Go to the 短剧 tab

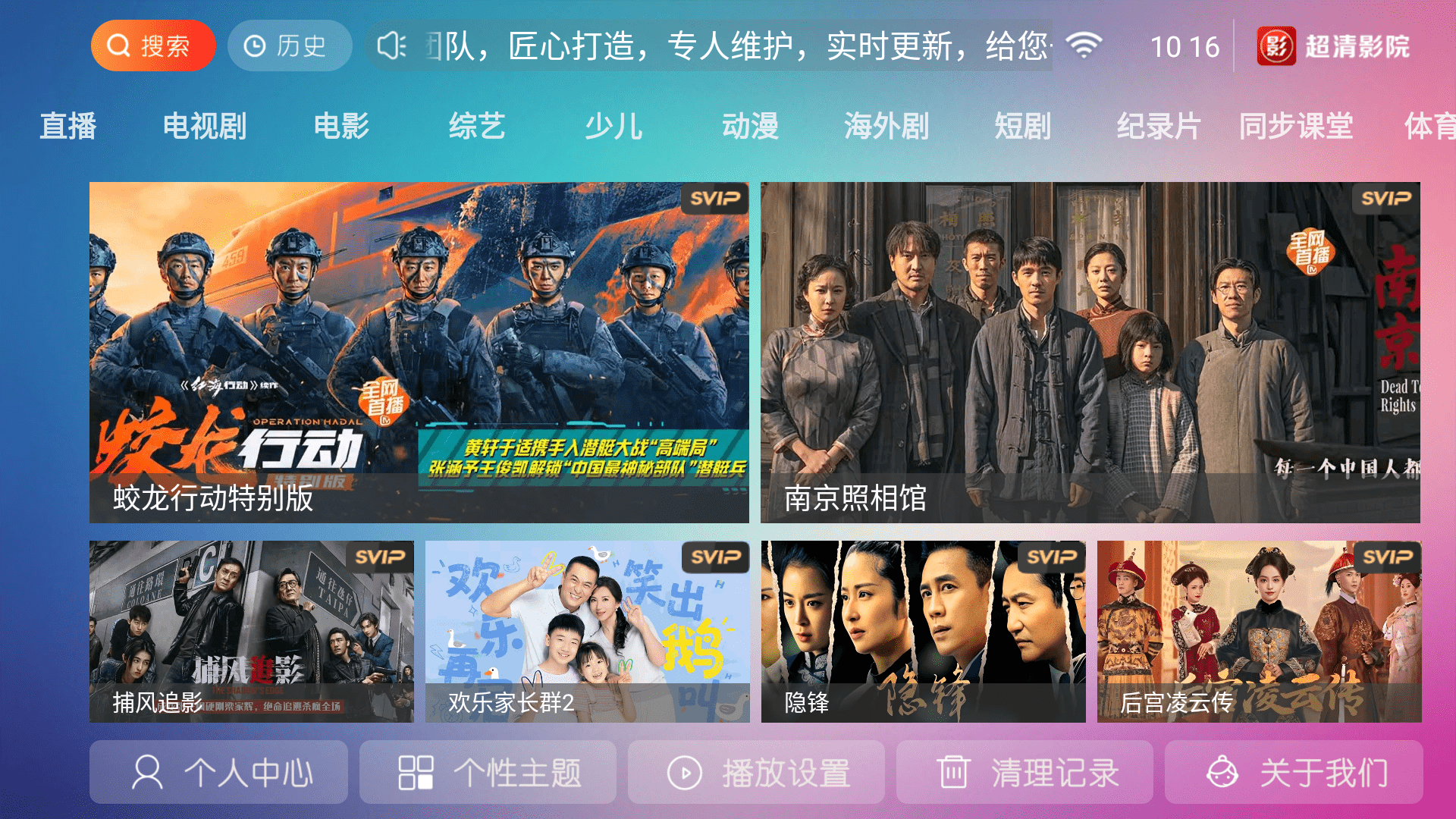click(1023, 126)
